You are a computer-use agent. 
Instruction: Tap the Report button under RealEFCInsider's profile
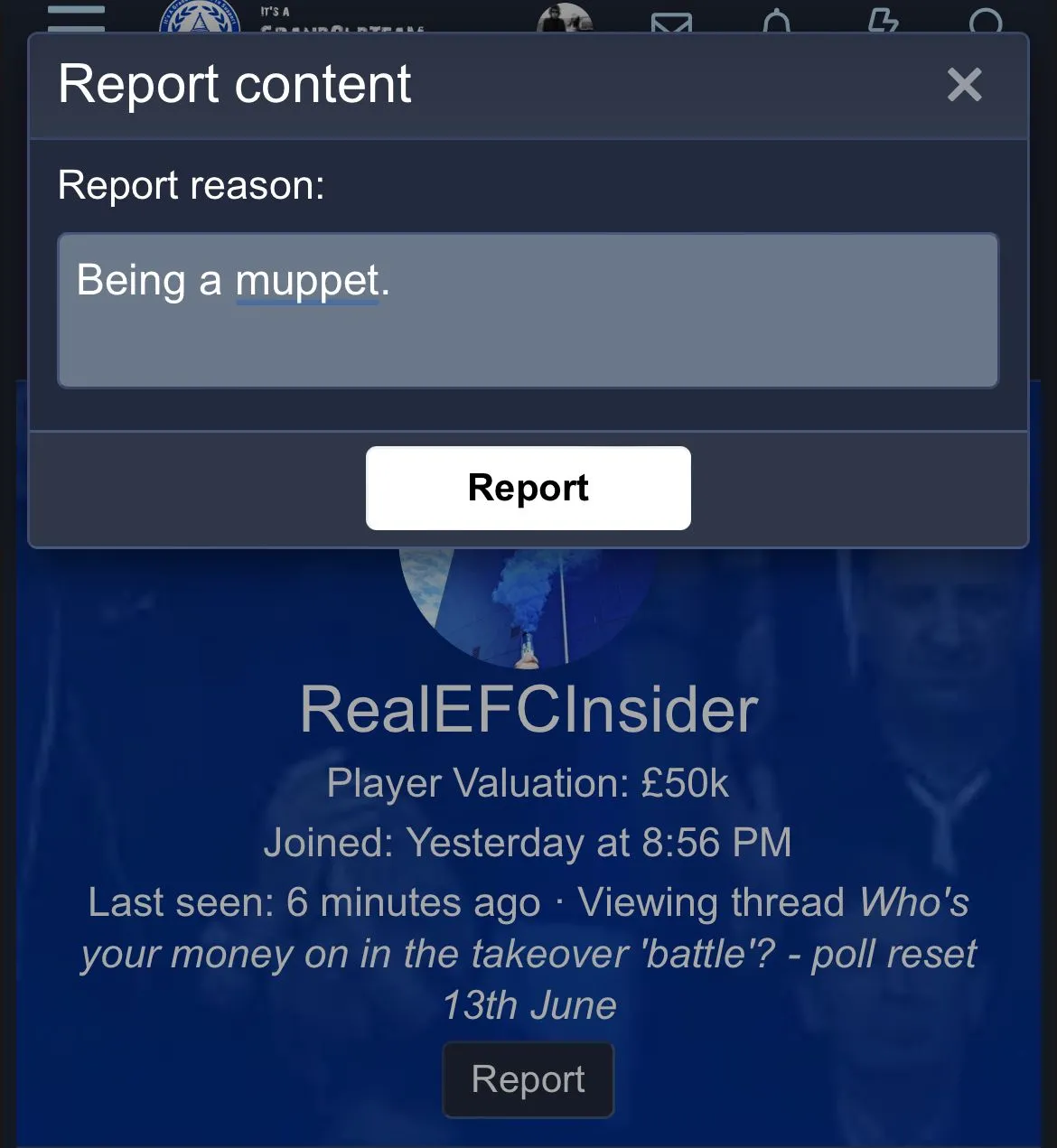click(528, 1079)
